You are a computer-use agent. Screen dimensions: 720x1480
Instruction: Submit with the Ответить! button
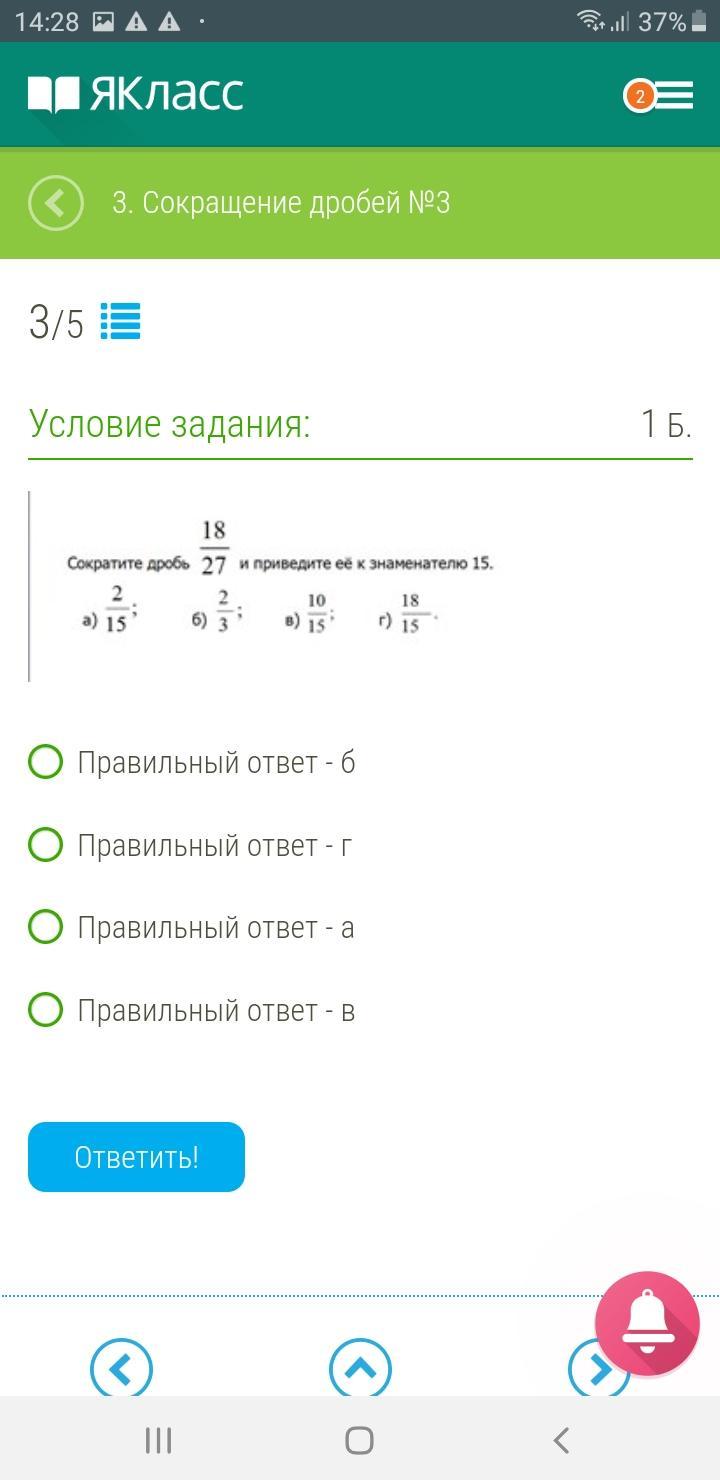click(x=136, y=1157)
